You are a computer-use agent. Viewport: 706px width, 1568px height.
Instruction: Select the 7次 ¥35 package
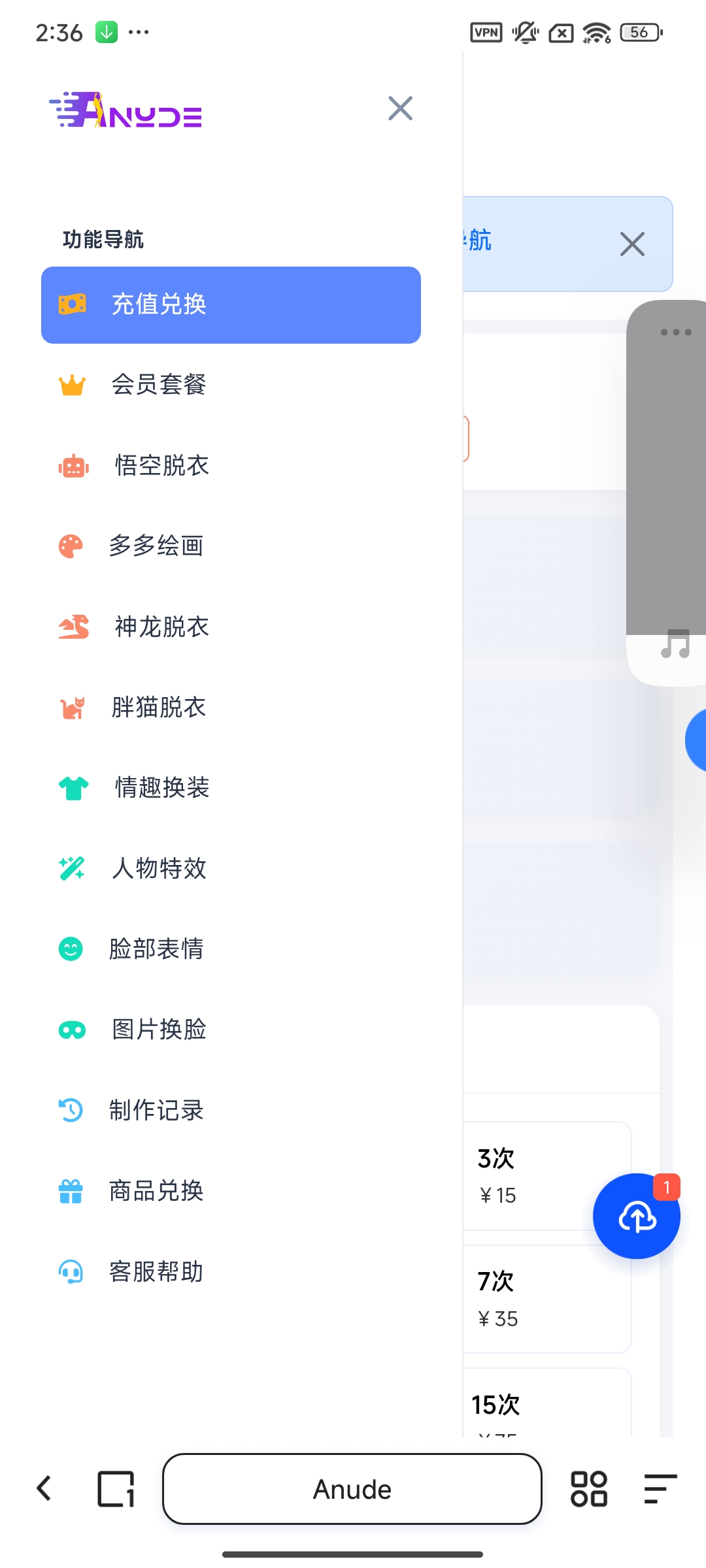(x=546, y=1299)
